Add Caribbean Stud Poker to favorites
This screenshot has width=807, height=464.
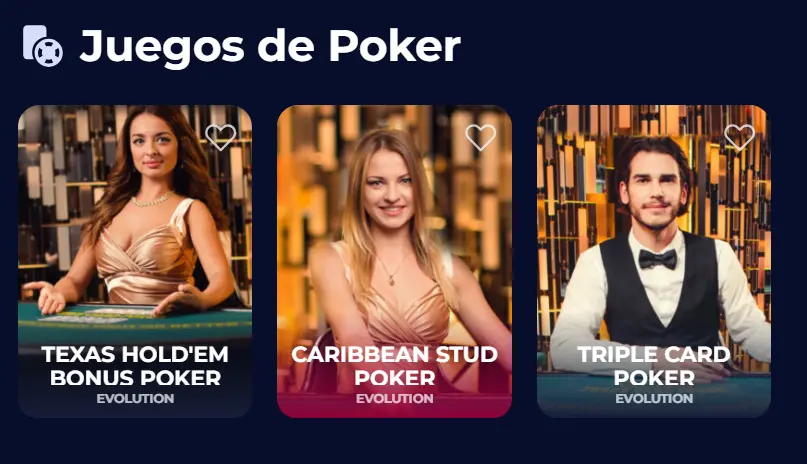pos(480,137)
